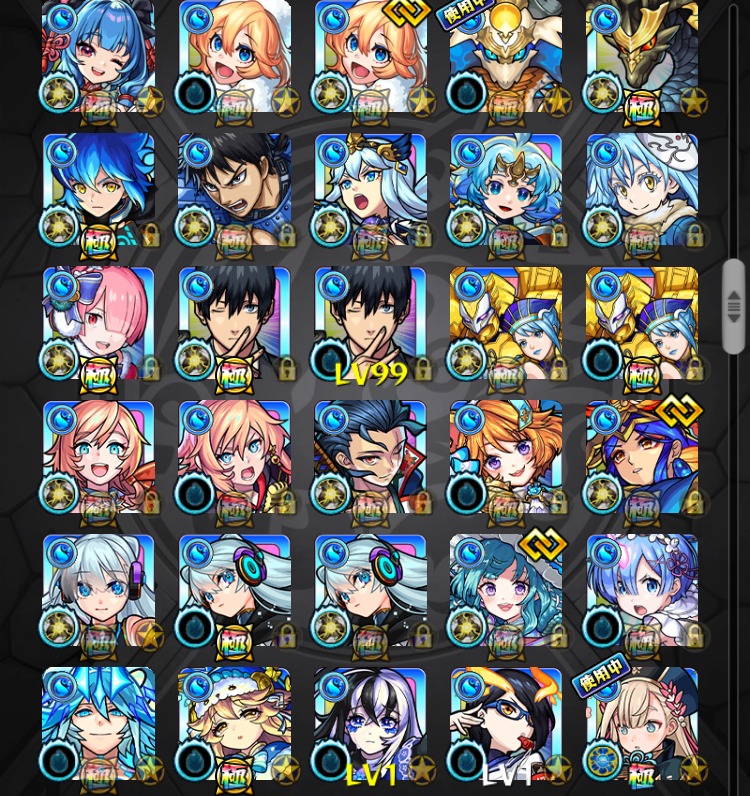Open the teal-haired girl with link badge

coord(505,590)
